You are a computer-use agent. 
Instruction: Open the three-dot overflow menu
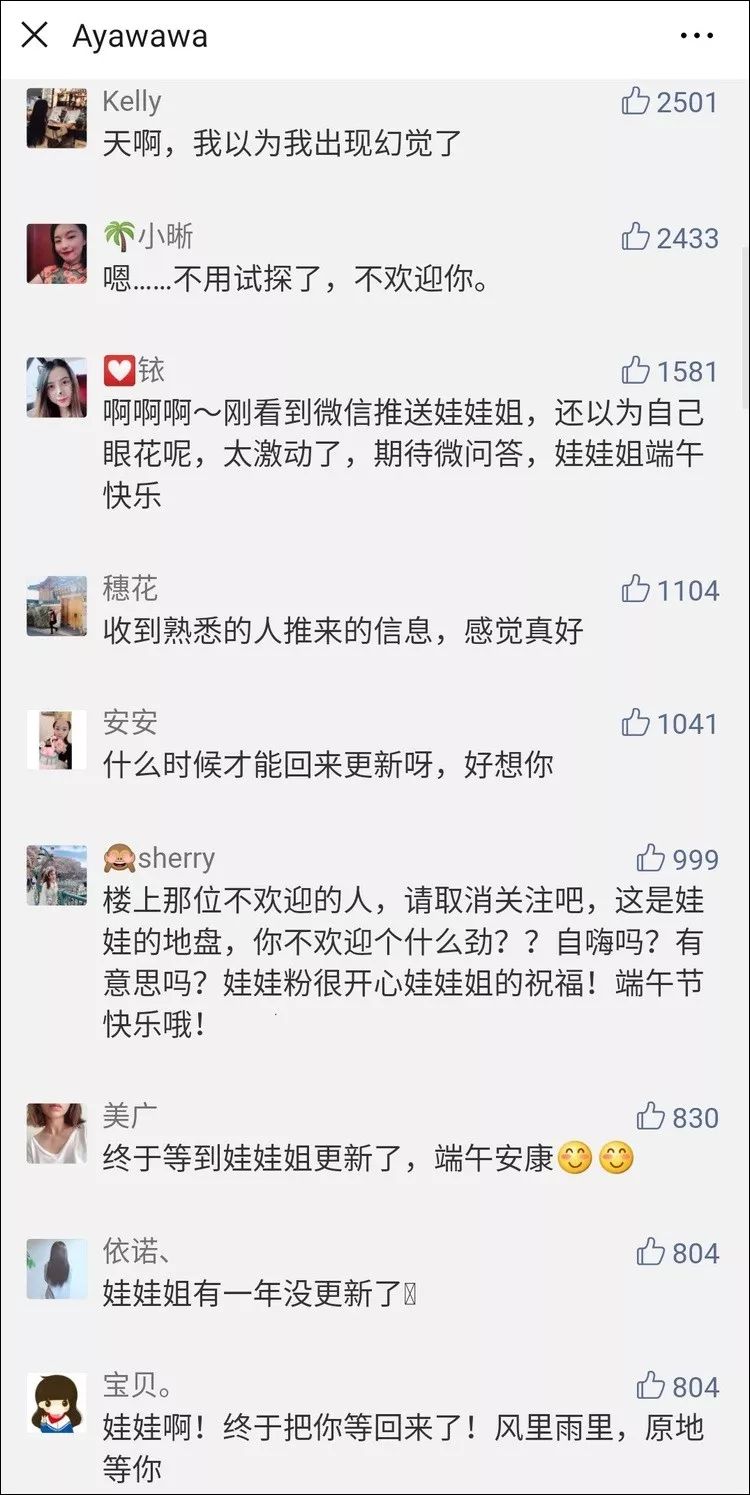coord(696,36)
